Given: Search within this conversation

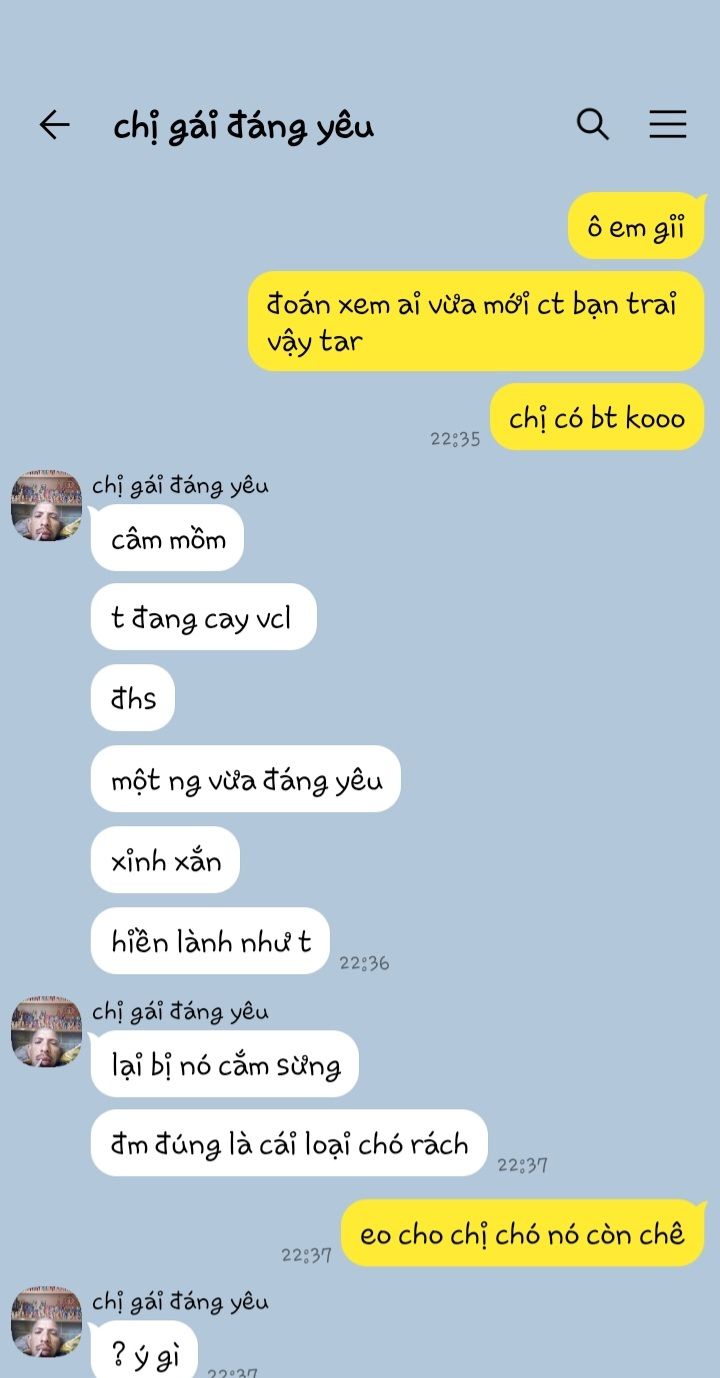Looking at the screenshot, I should pos(593,125).
